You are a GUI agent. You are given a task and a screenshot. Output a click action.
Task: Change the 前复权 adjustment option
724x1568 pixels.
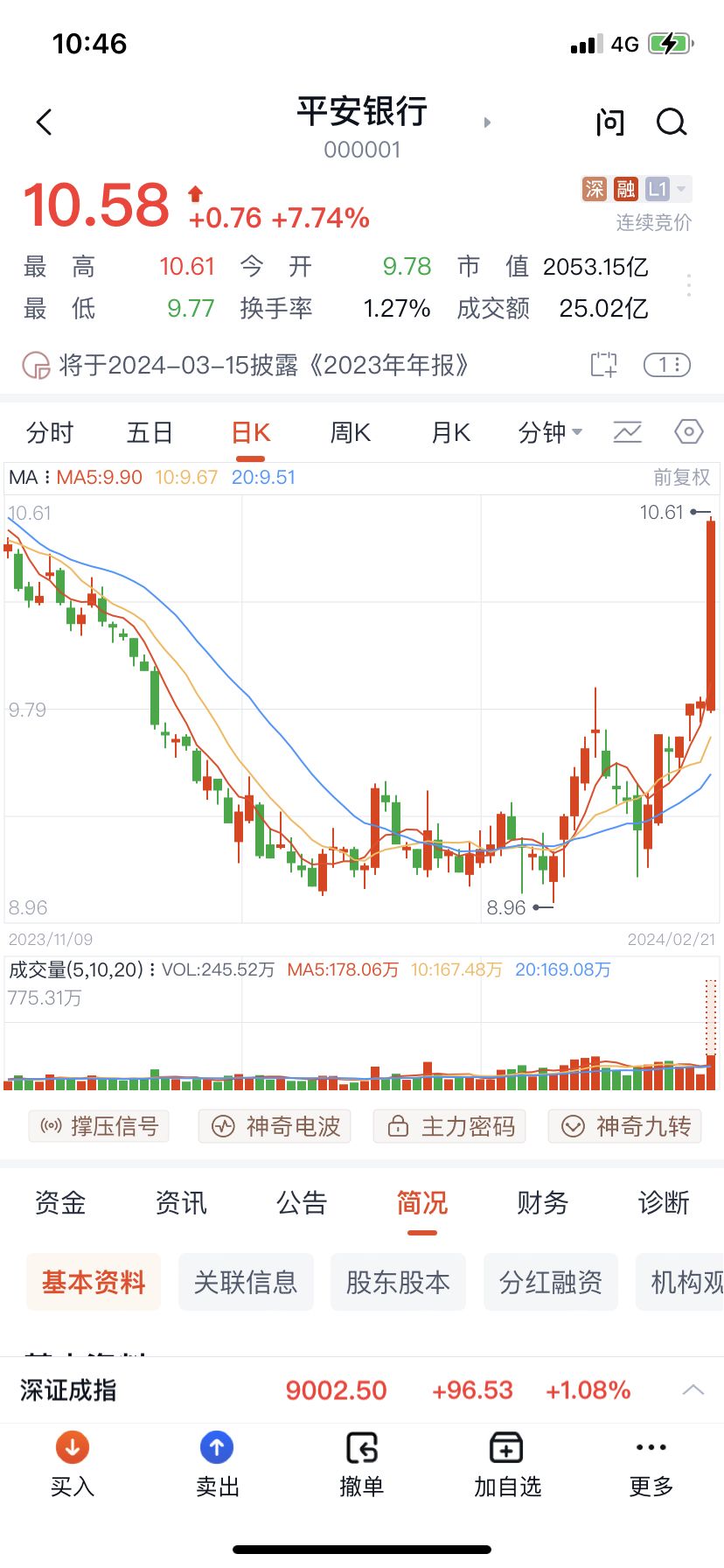[x=682, y=478]
